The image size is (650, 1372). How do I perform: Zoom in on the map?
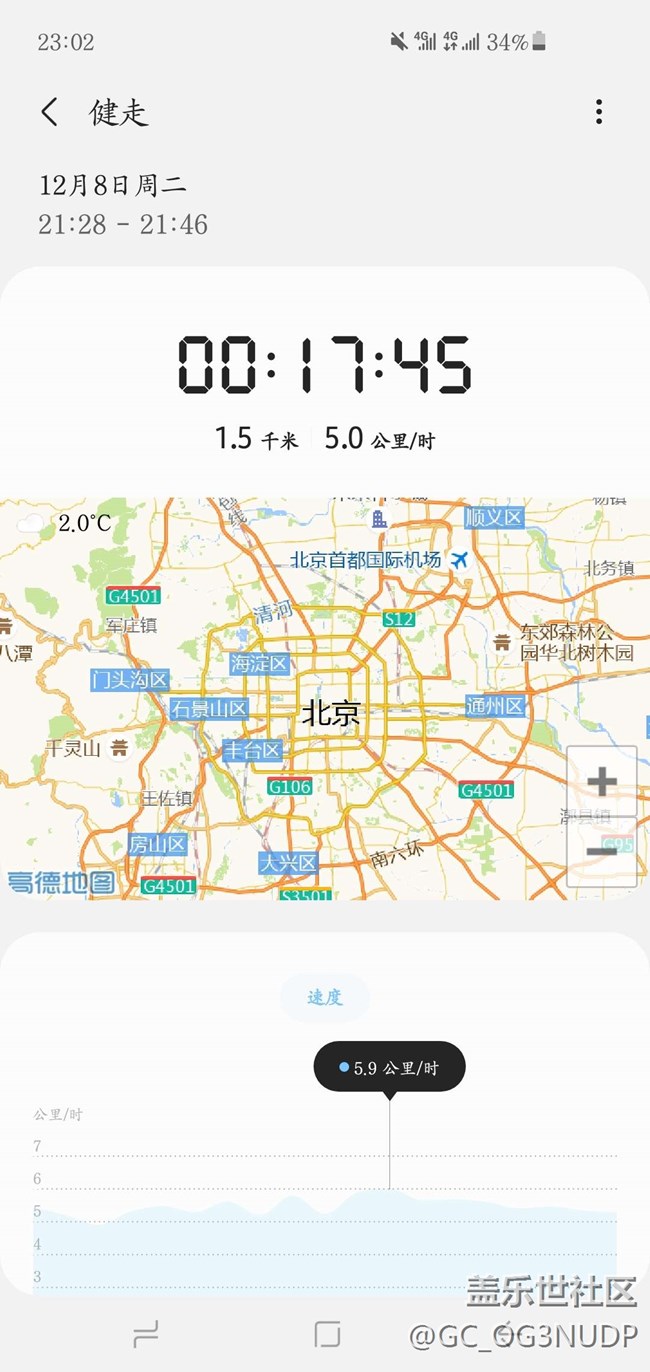pyautogui.click(x=602, y=781)
